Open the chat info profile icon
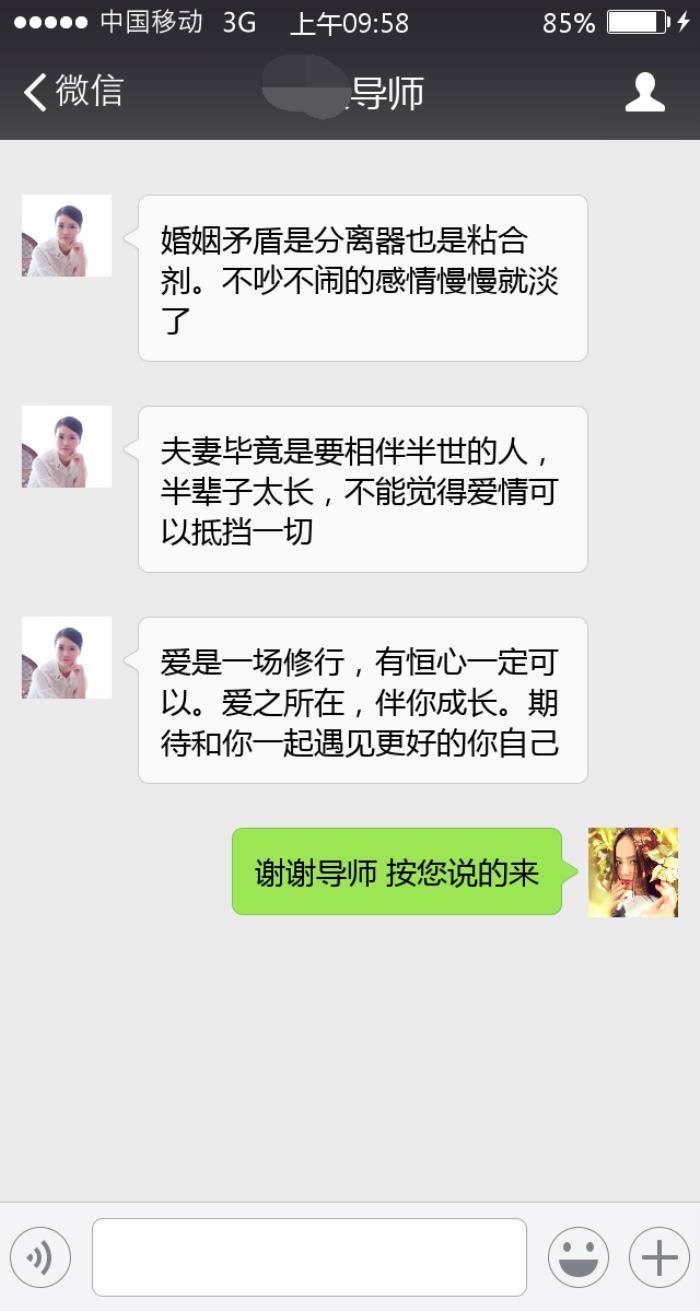 click(644, 92)
